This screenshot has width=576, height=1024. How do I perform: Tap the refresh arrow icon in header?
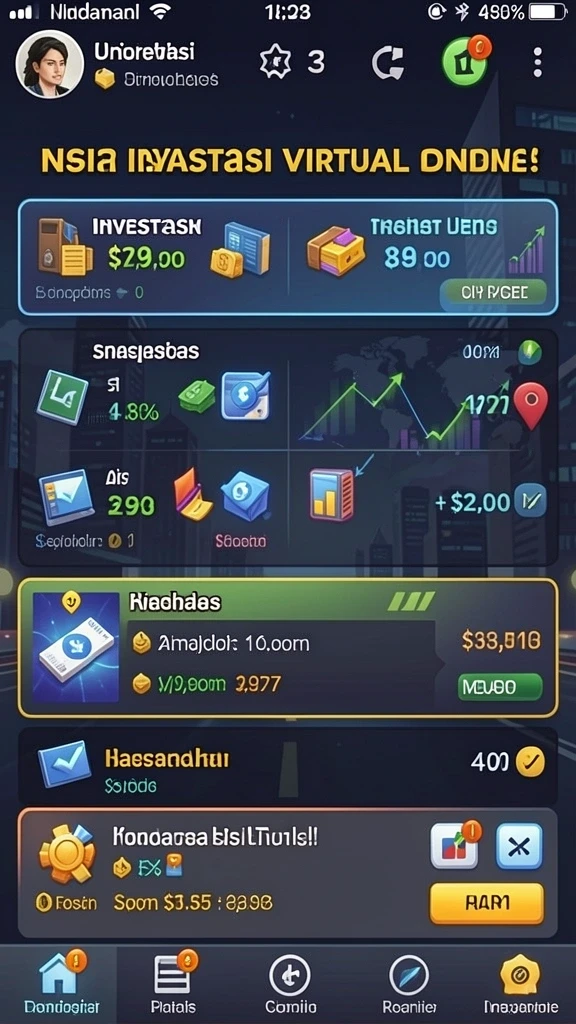(388, 63)
